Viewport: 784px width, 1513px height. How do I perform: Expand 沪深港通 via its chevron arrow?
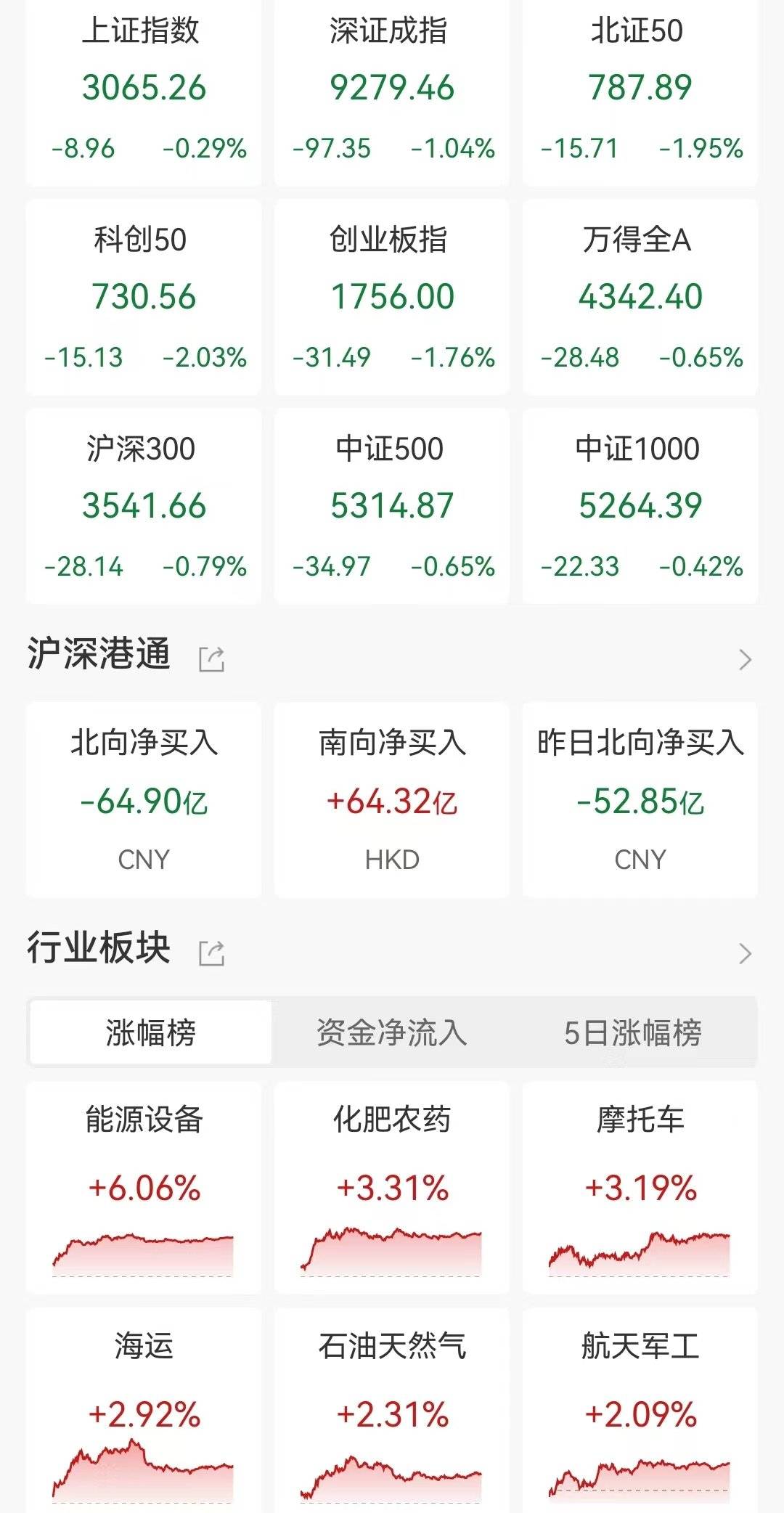(745, 659)
